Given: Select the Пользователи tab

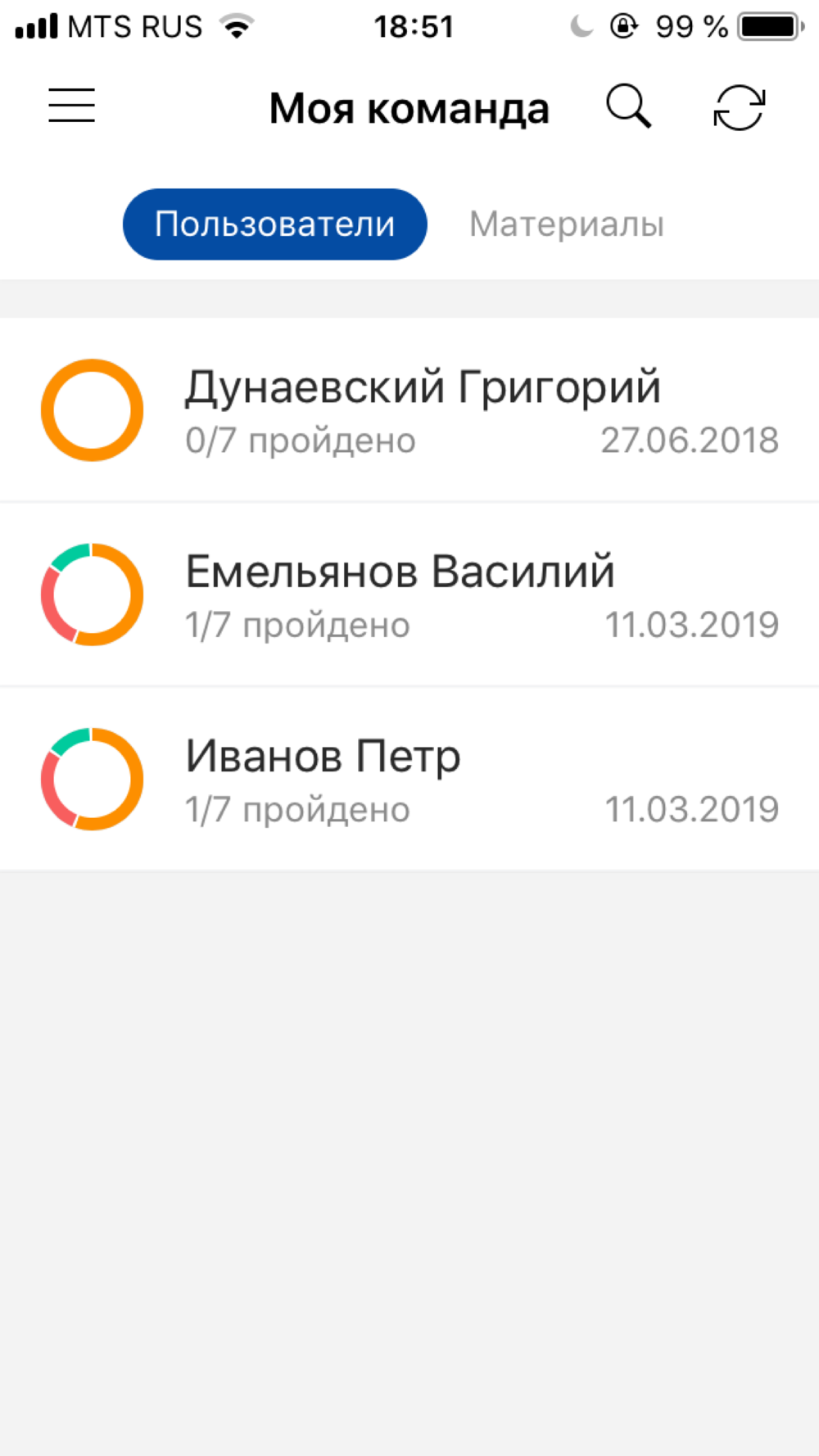Looking at the screenshot, I should point(275,224).
